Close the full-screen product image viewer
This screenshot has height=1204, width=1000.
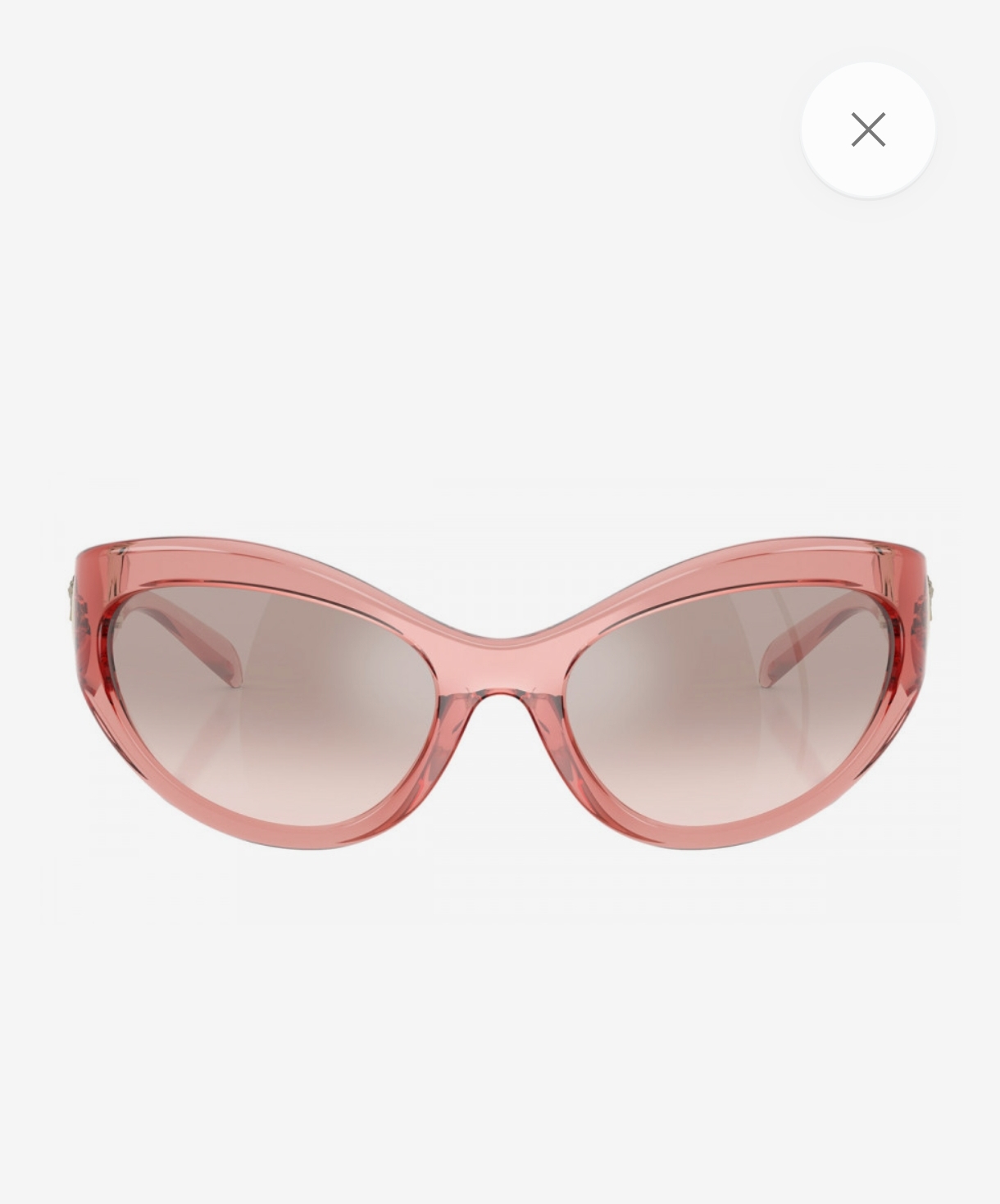[x=867, y=129]
